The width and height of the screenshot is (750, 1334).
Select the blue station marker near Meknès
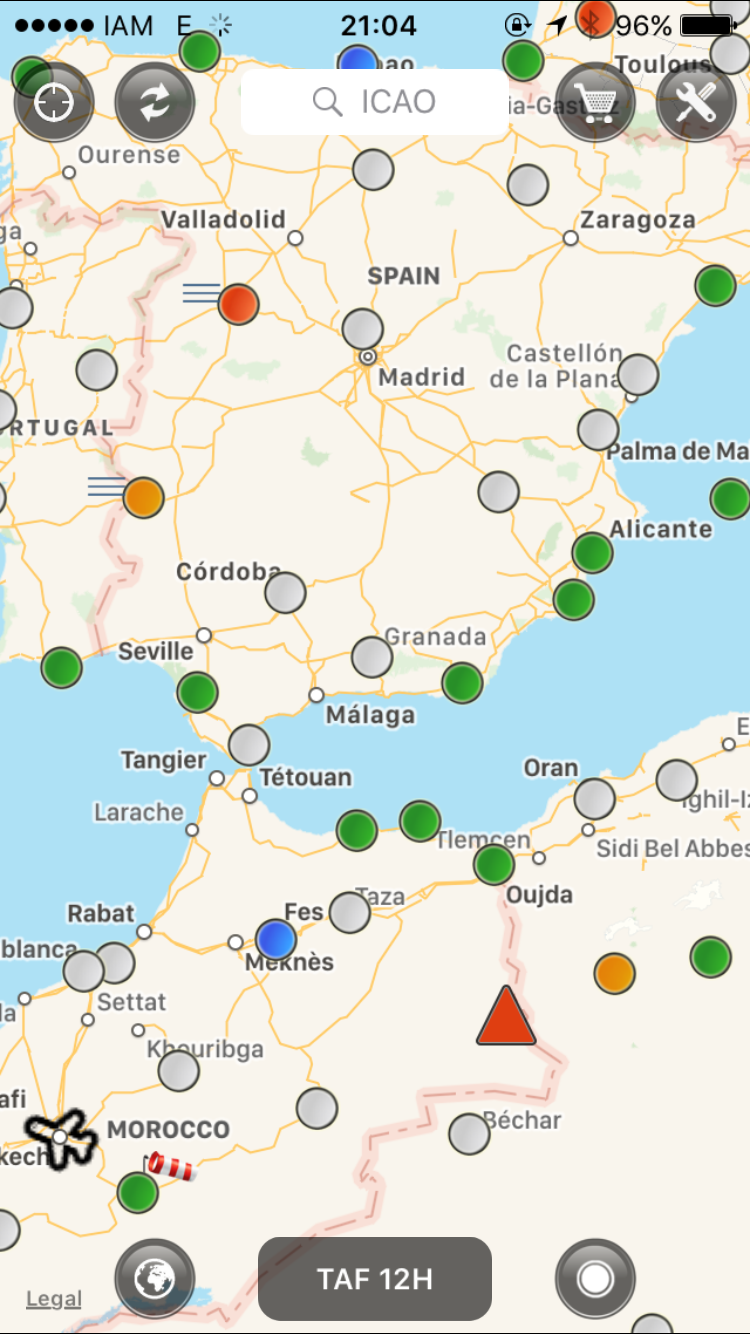click(x=276, y=940)
